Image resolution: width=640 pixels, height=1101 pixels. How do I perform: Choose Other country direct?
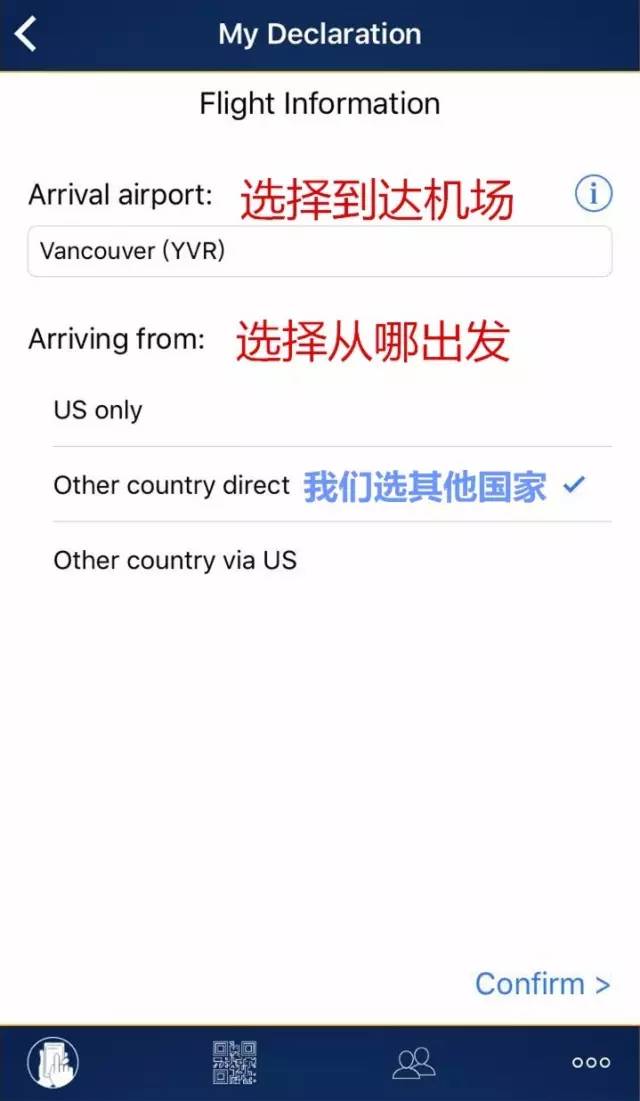pyautogui.click(x=332, y=485)
